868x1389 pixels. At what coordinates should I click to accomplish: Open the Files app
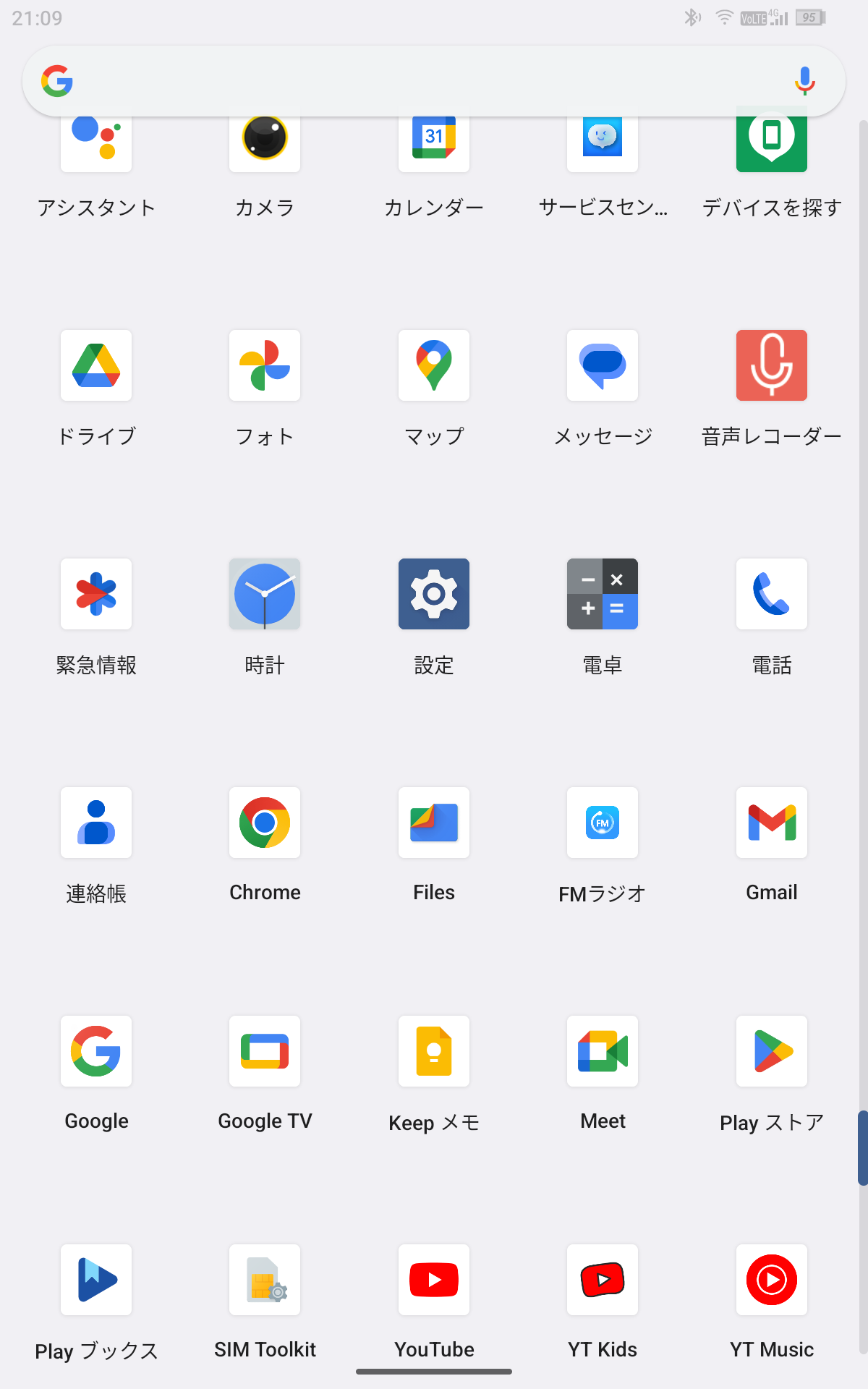(434, 823)
